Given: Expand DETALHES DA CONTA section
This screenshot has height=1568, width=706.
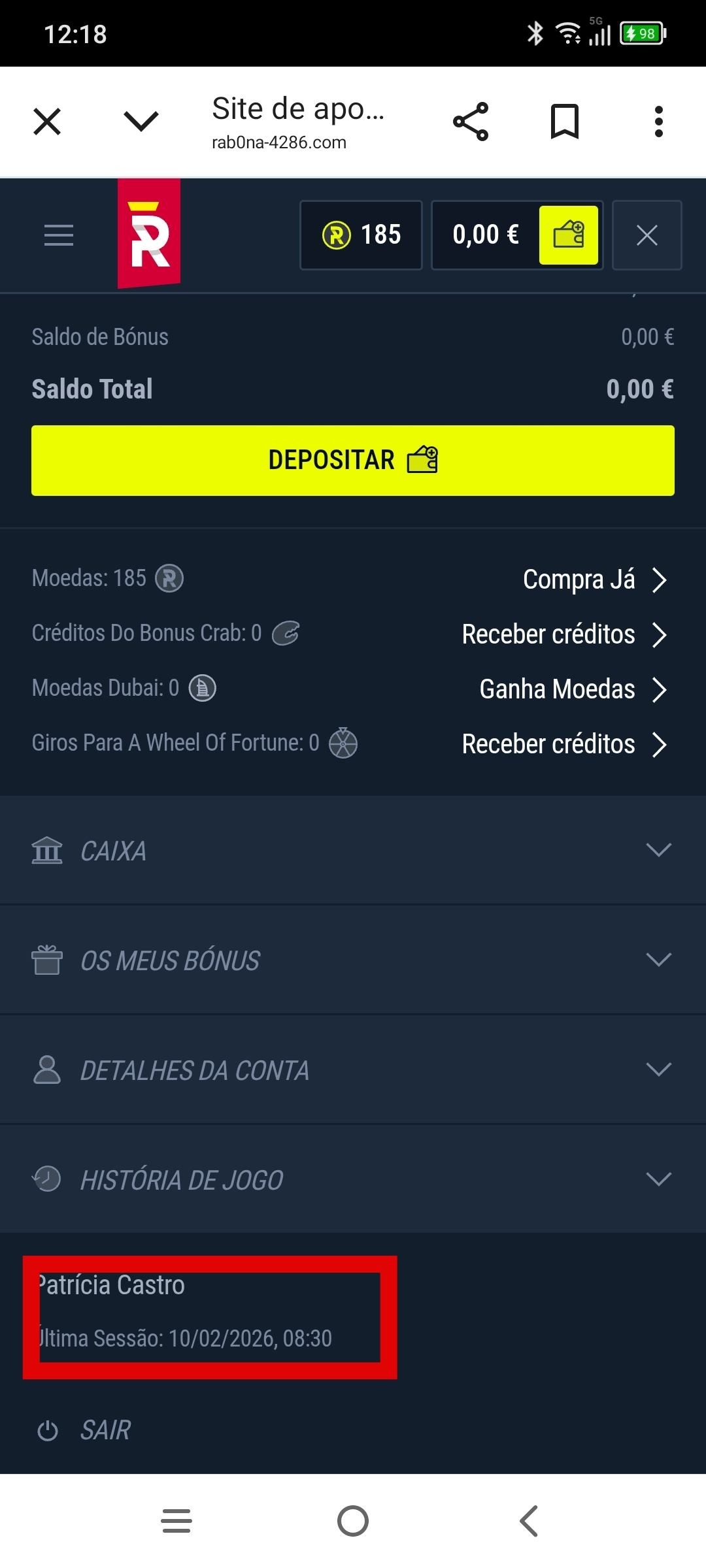Looking at the screenshot, I should pyautogui.click(x=353, y=1070).
